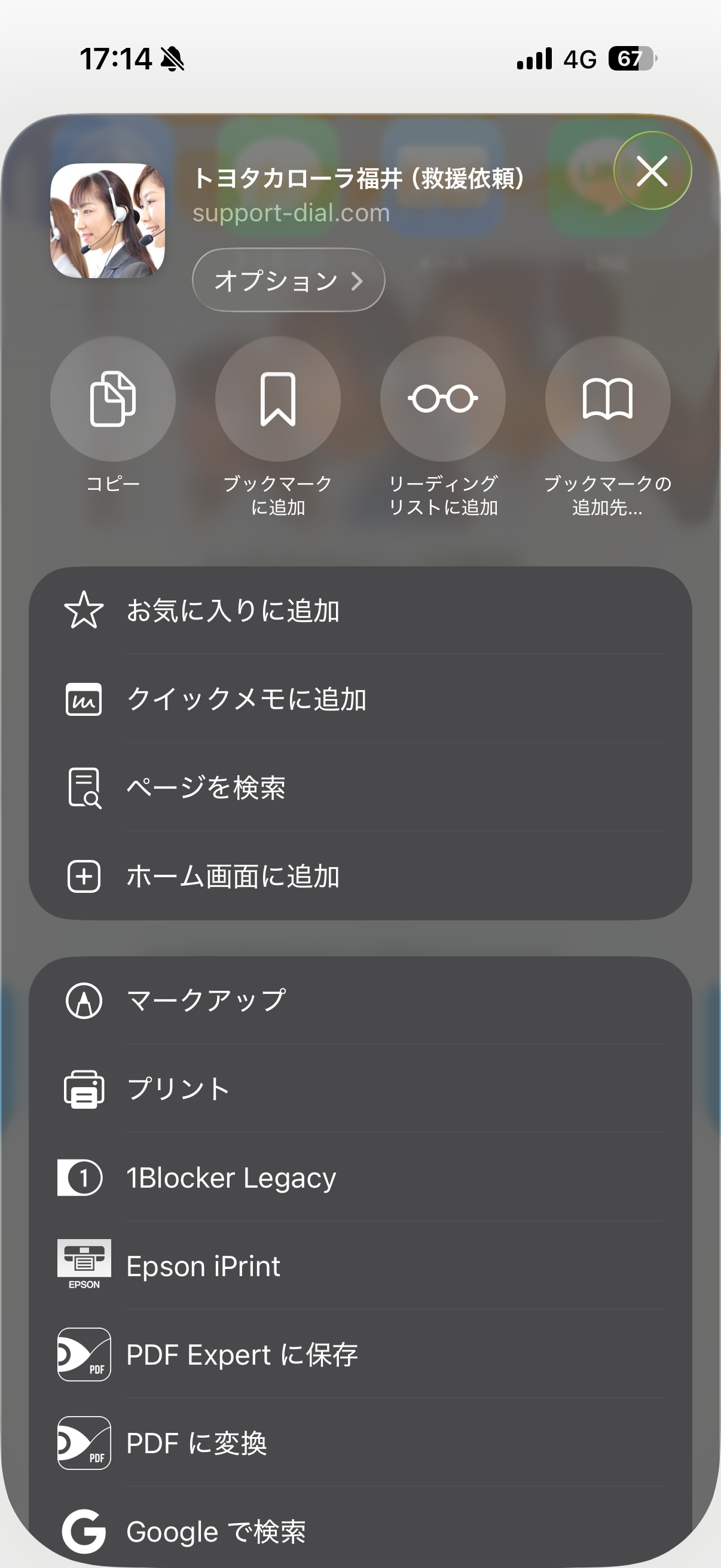Tap the site preview thumbnail
Image resolution: width=721 pixels, height=1568 pixels.
pos(109,219)
